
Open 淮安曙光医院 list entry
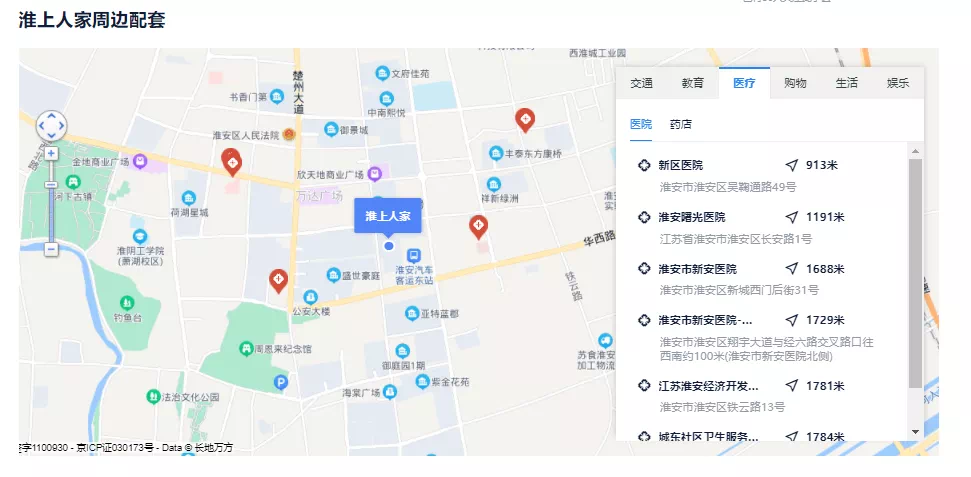tap(691, 217)
